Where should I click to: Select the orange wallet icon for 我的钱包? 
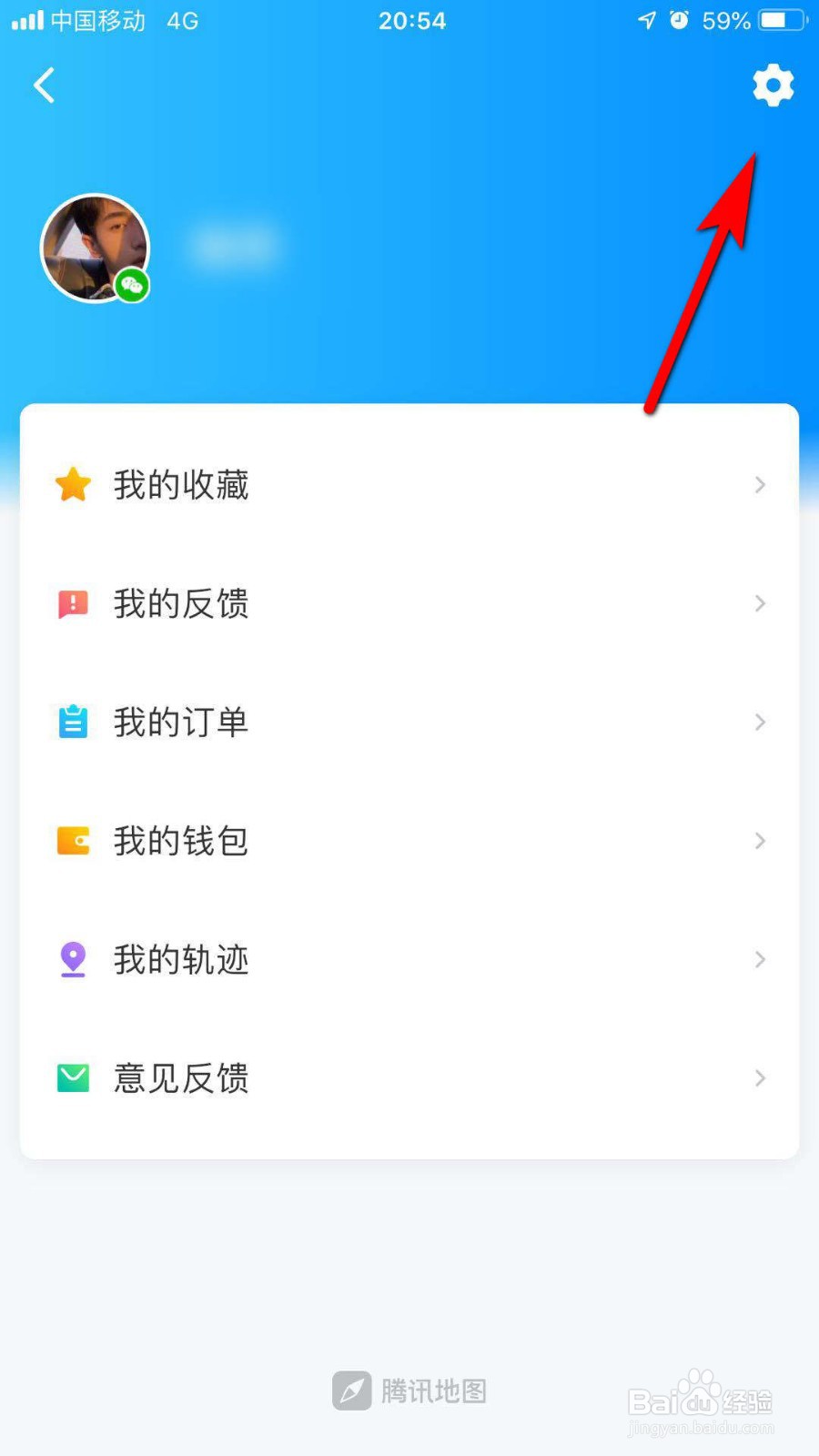point(73,841)
